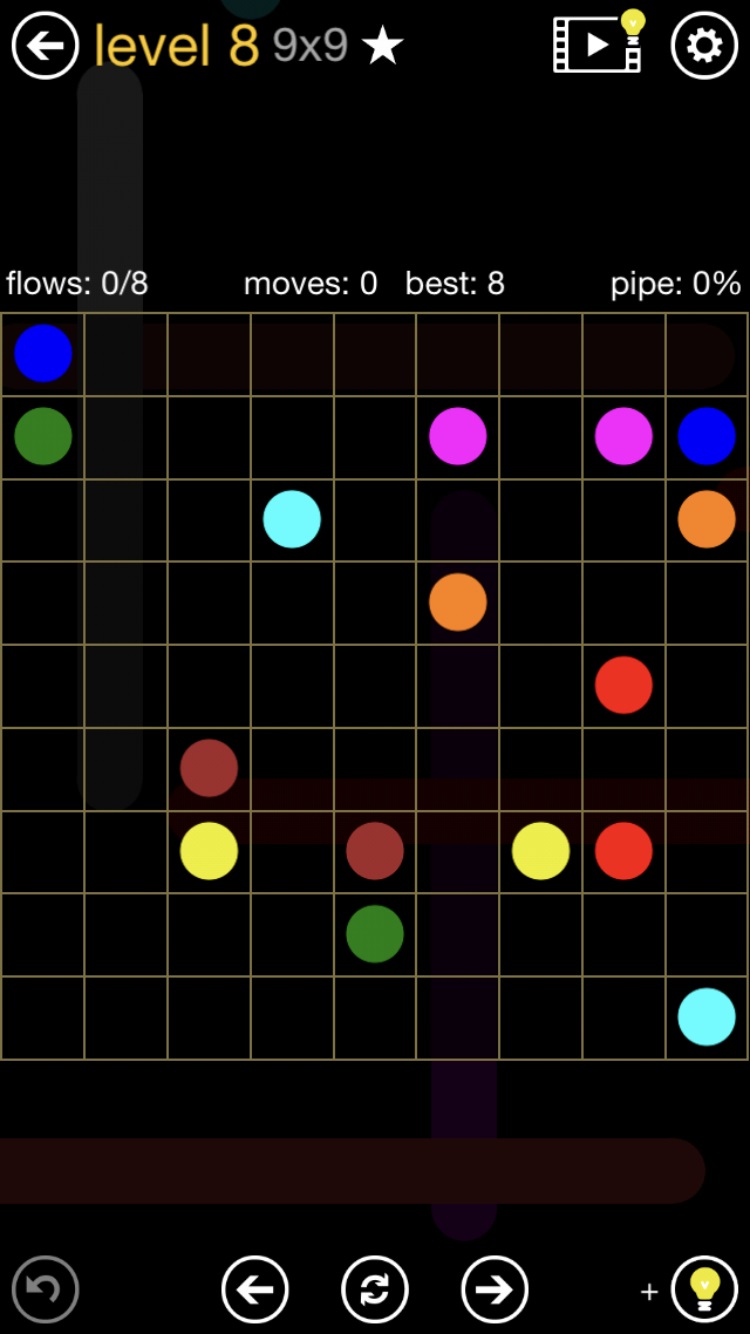Image resolution: width=750 pixels, height=1334 pixels.
Task: Select the blue dot in the top row
Action: [x=43, y=353]
